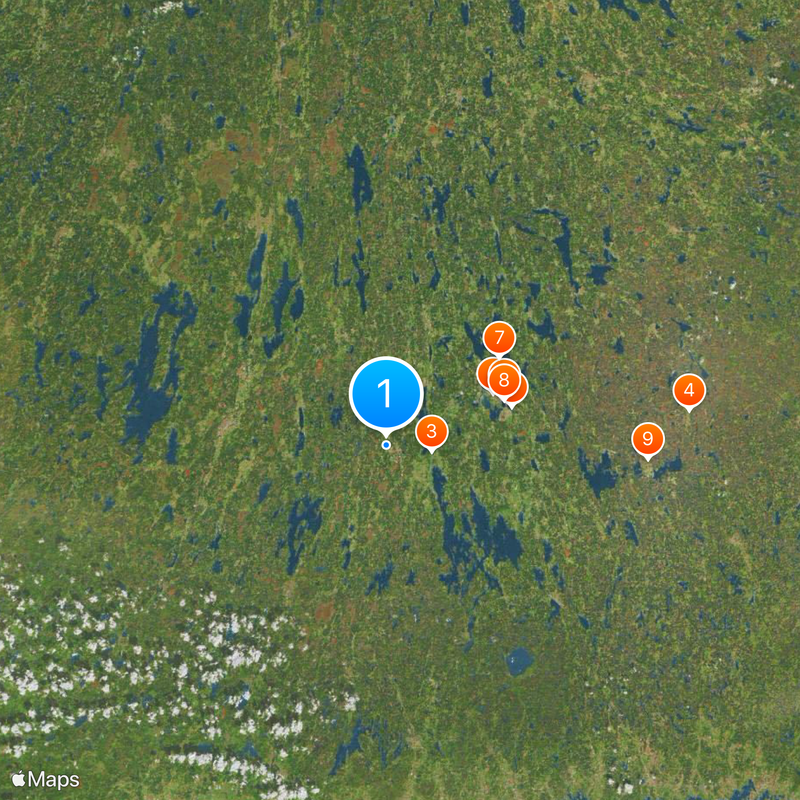Image resolution: width=800 pixels, height=800 pixels.
Task: Open the orange pin numbered 7
Action: pyautogui.click(x=498, y=337)
